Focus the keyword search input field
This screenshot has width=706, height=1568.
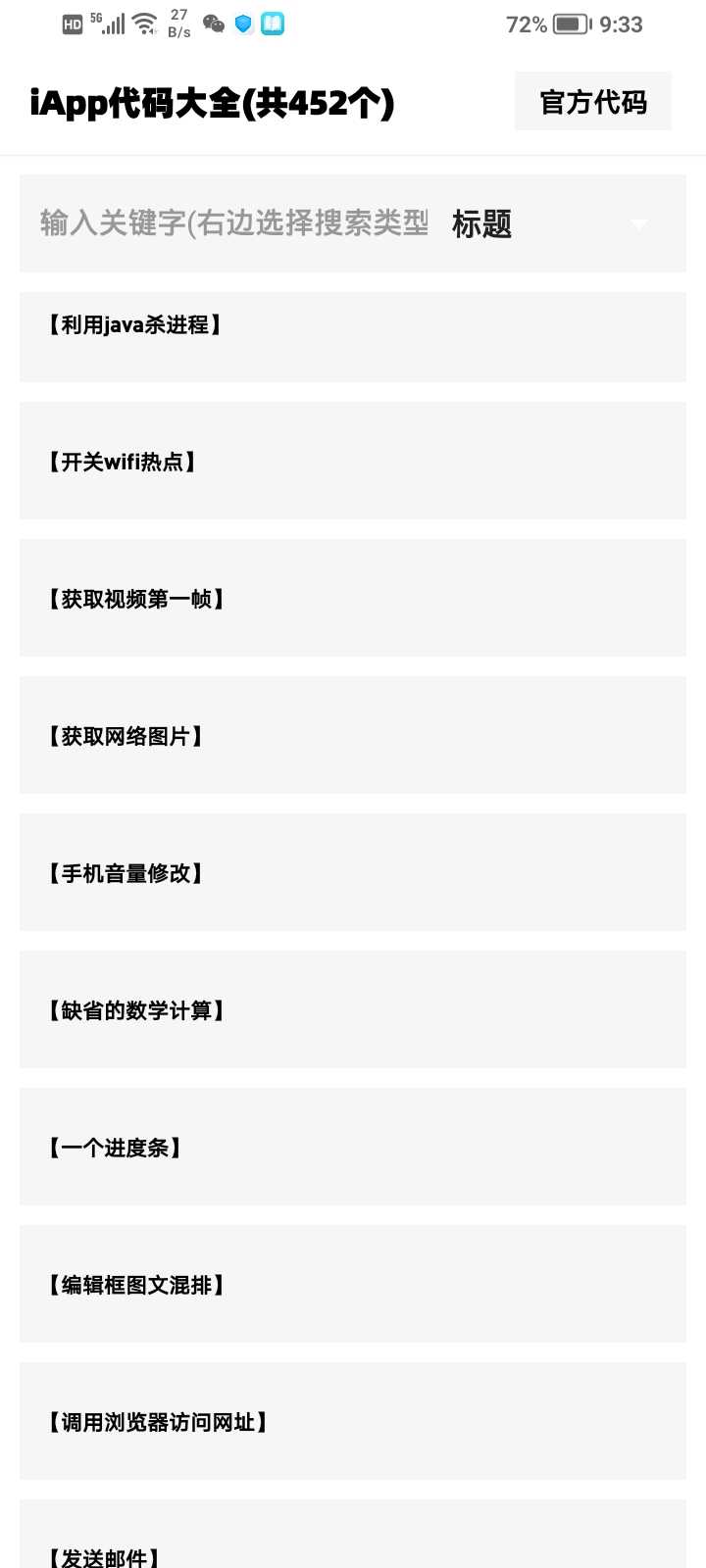pos(233,223)
